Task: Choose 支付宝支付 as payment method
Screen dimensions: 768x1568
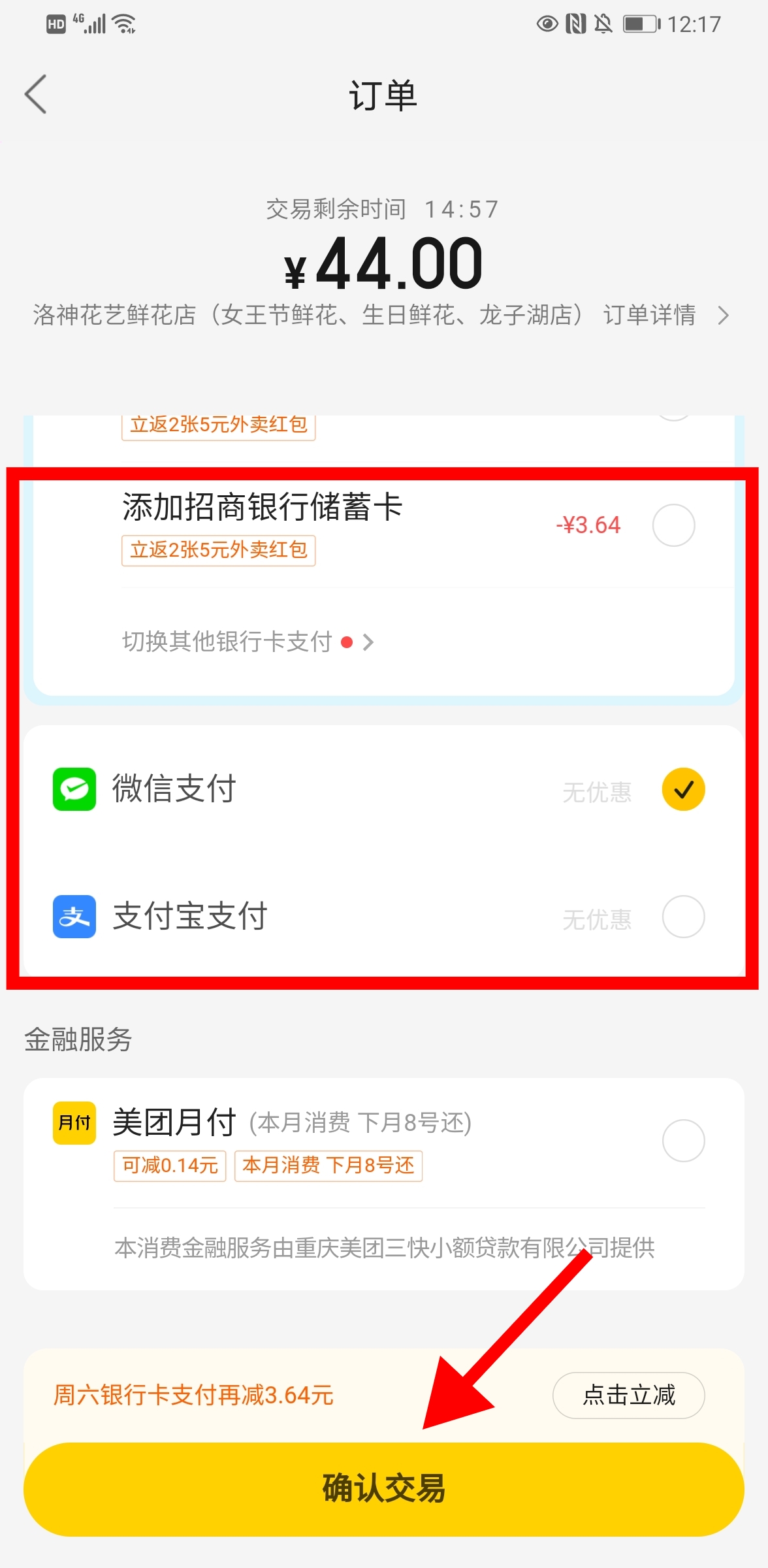Action: click(683, 917)
